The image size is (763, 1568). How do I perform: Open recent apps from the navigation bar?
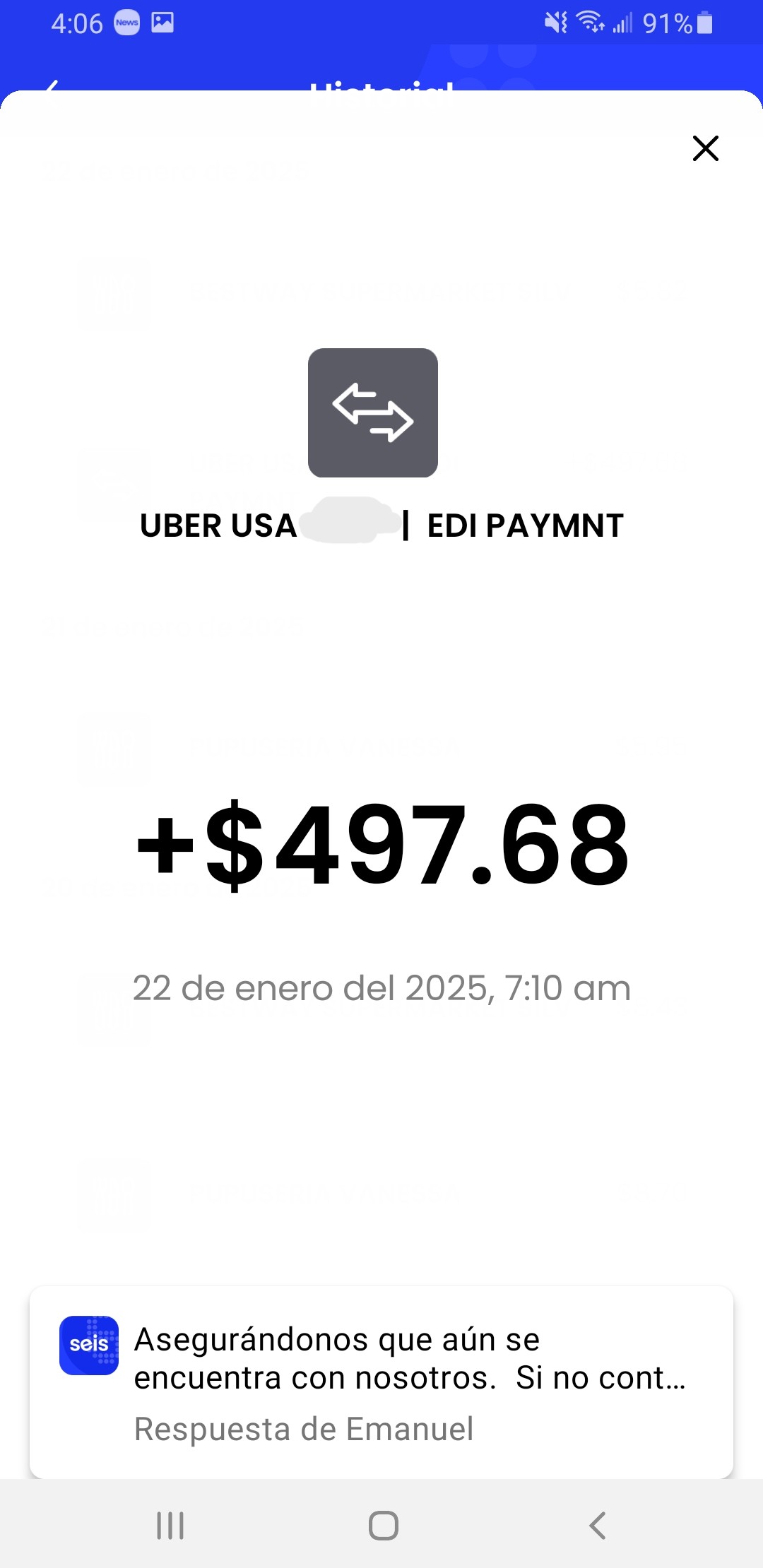(170, 1526)
